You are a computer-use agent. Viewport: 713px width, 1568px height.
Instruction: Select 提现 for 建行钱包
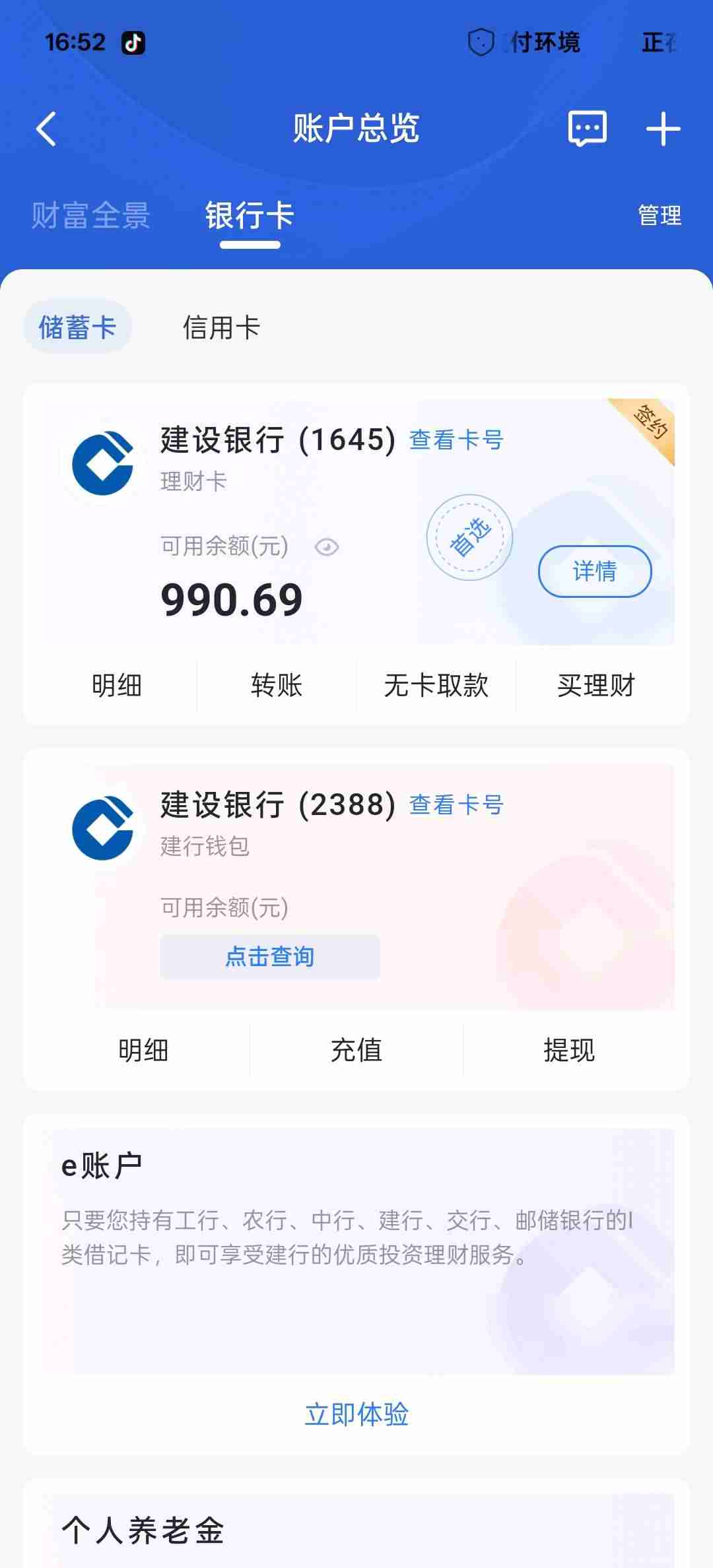[x=569, y=1050]
